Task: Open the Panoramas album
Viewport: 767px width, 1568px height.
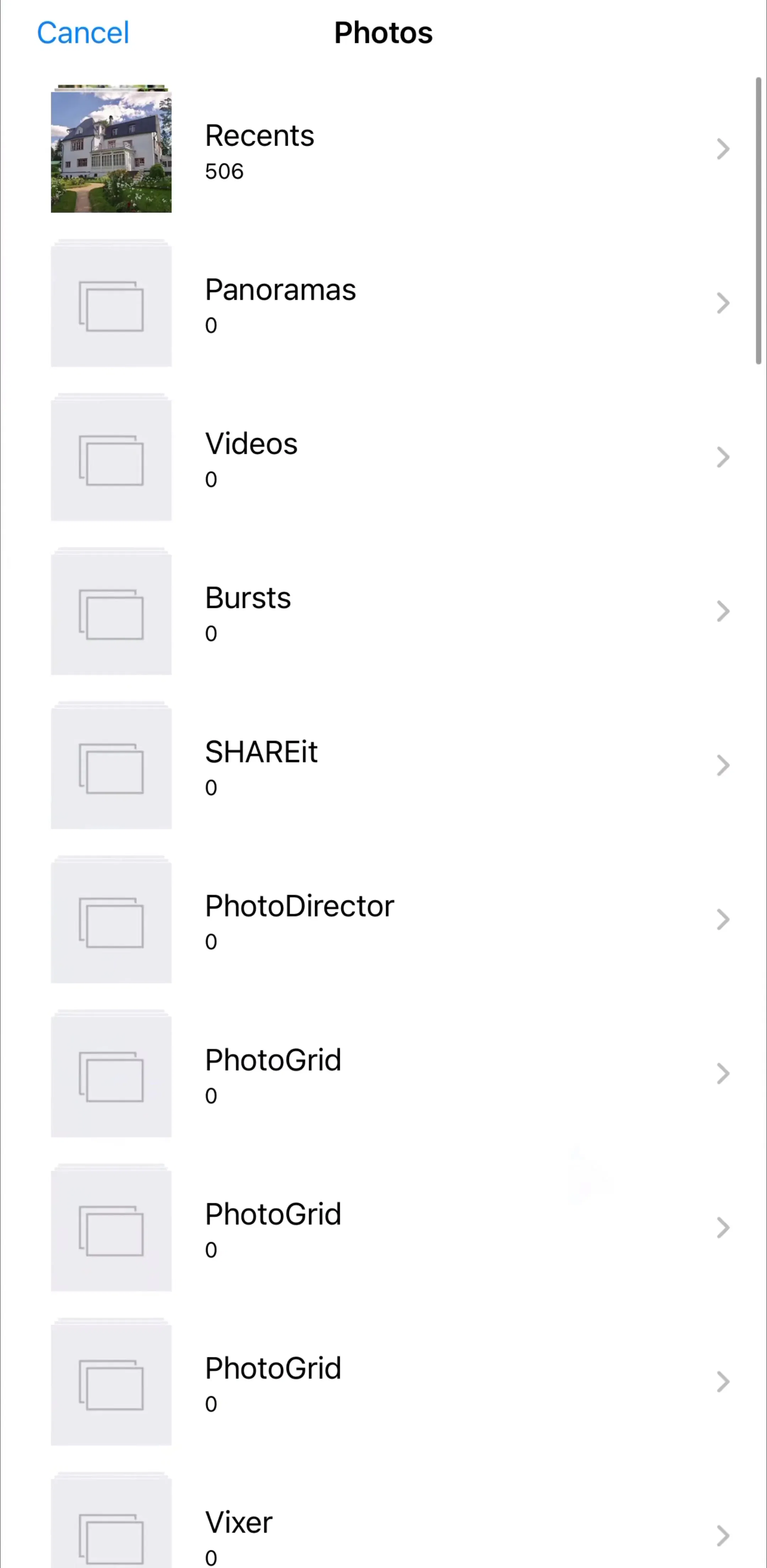Action: click(383, 303)
